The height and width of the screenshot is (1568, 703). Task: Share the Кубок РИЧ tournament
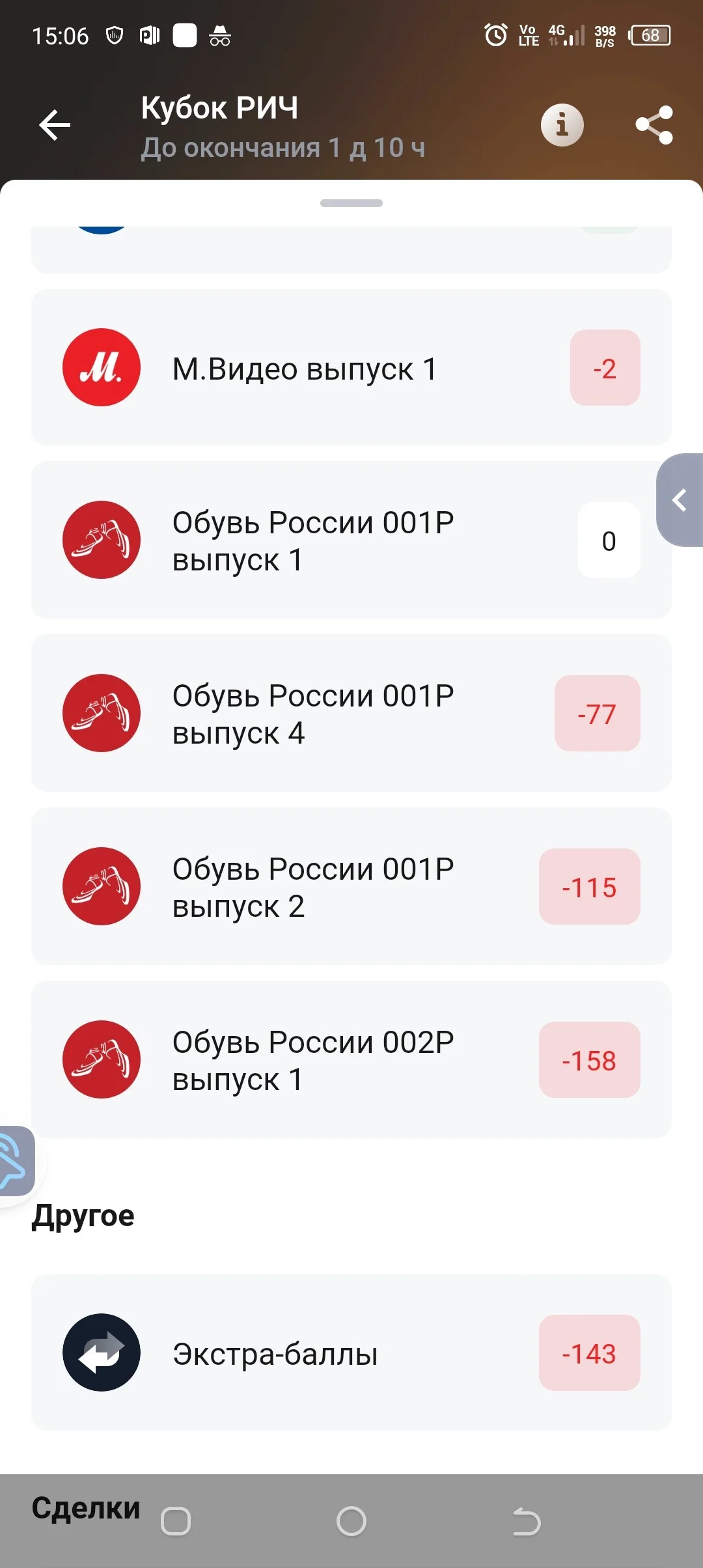click(654, 125)
